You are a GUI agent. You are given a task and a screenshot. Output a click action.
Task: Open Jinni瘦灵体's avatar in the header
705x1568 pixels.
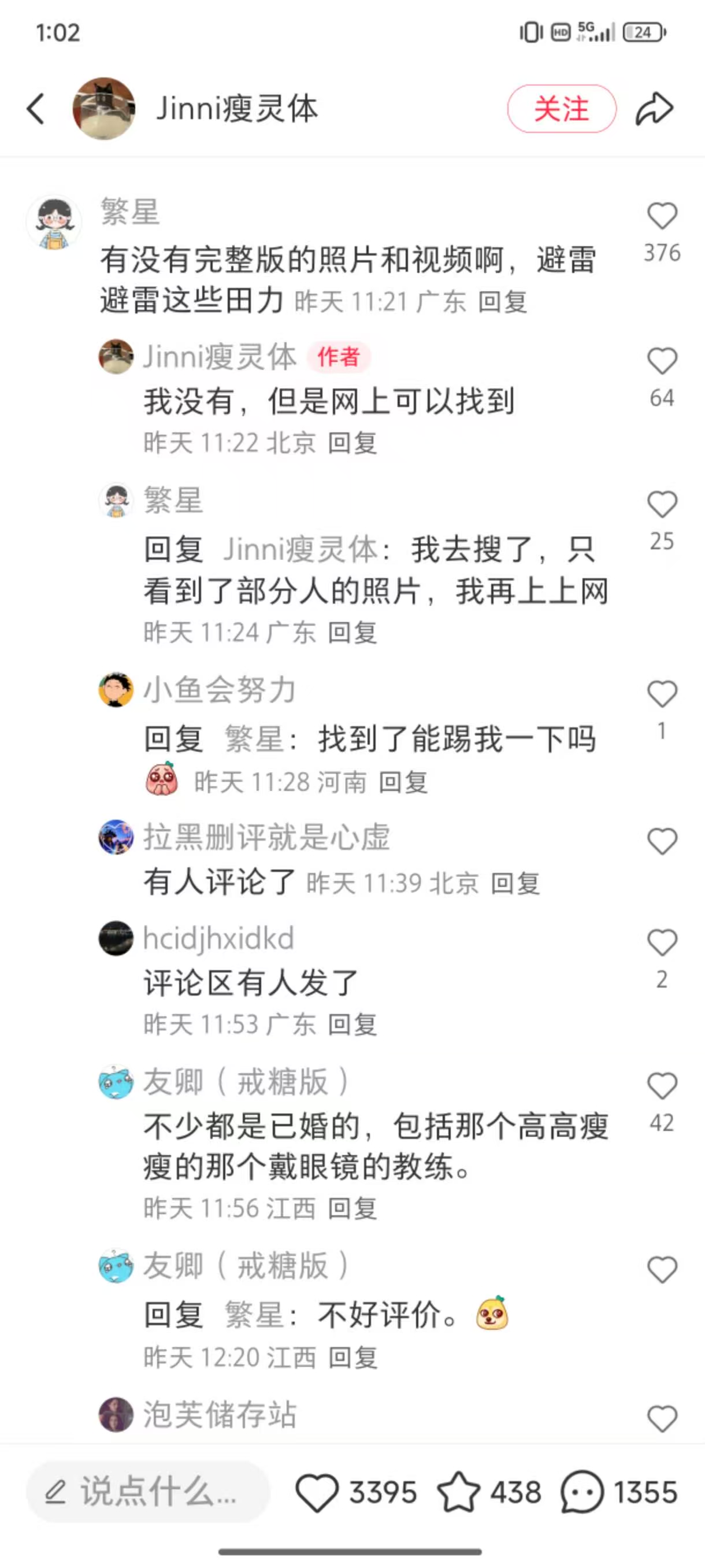tap(104, 108)
